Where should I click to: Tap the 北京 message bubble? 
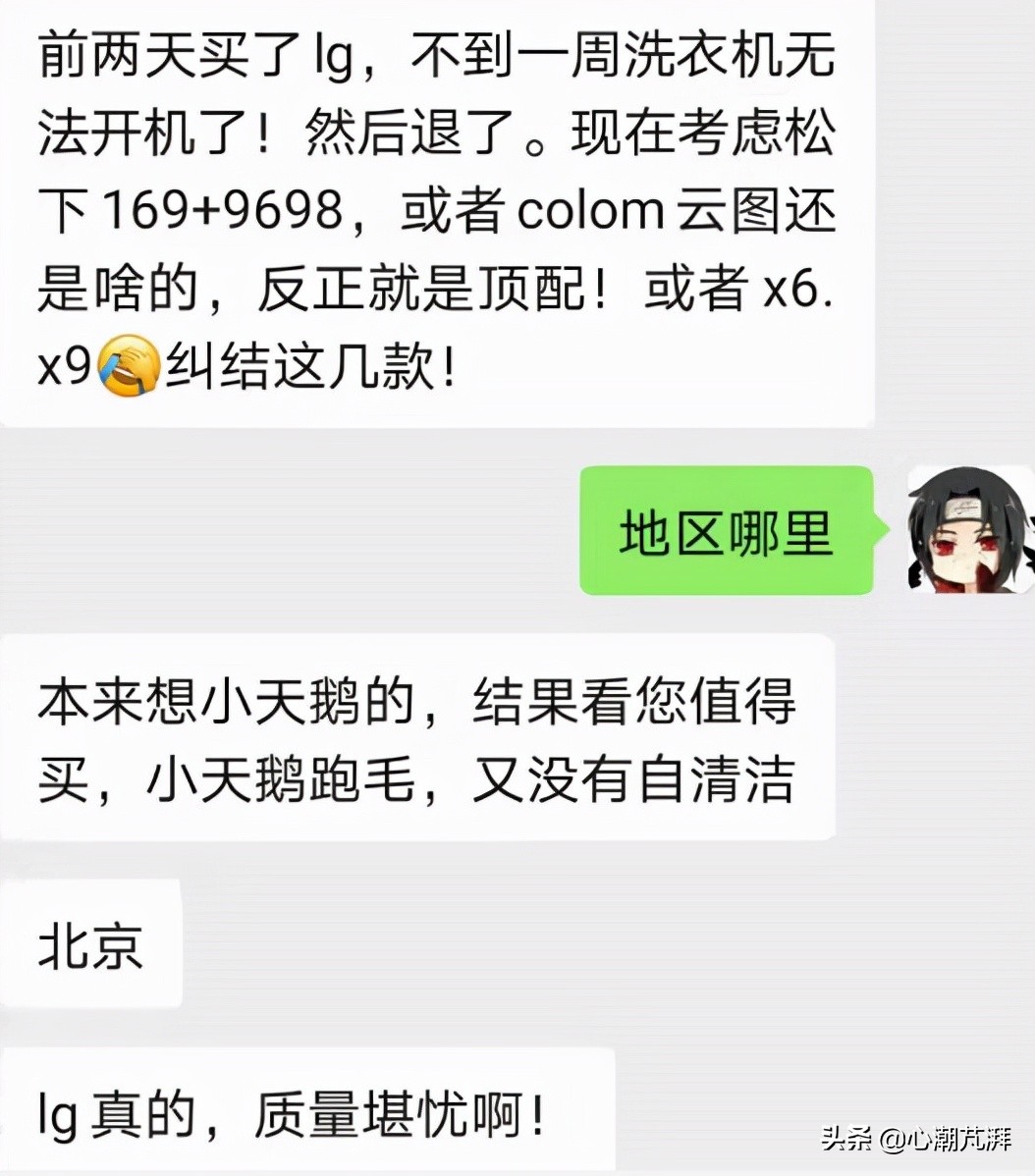click(x=91, y=942)
